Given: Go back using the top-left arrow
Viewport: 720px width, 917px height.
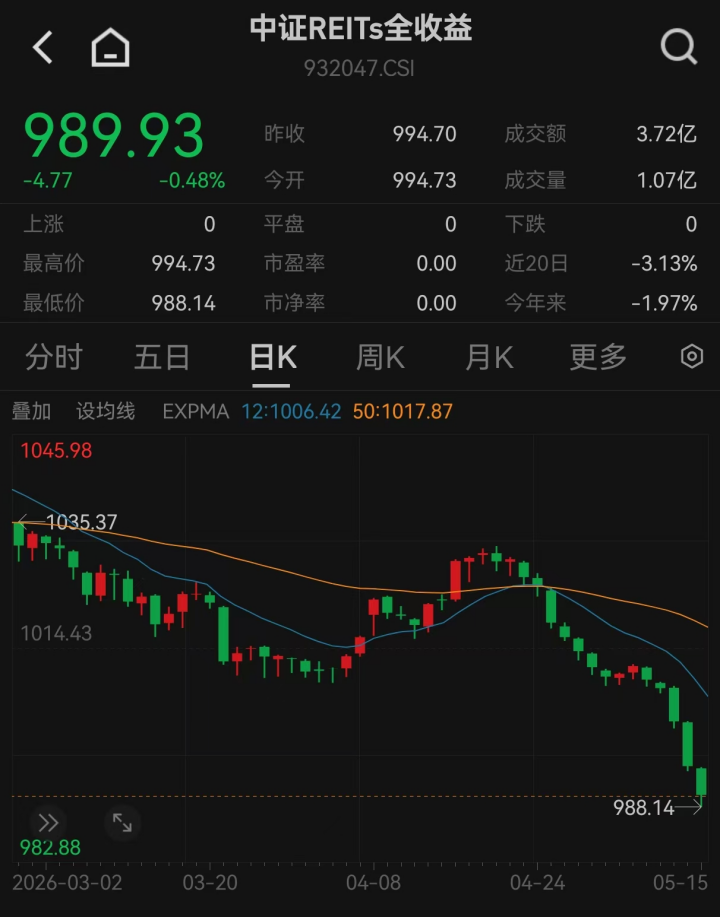Looking at the screenshot, I should coord(43,47).
